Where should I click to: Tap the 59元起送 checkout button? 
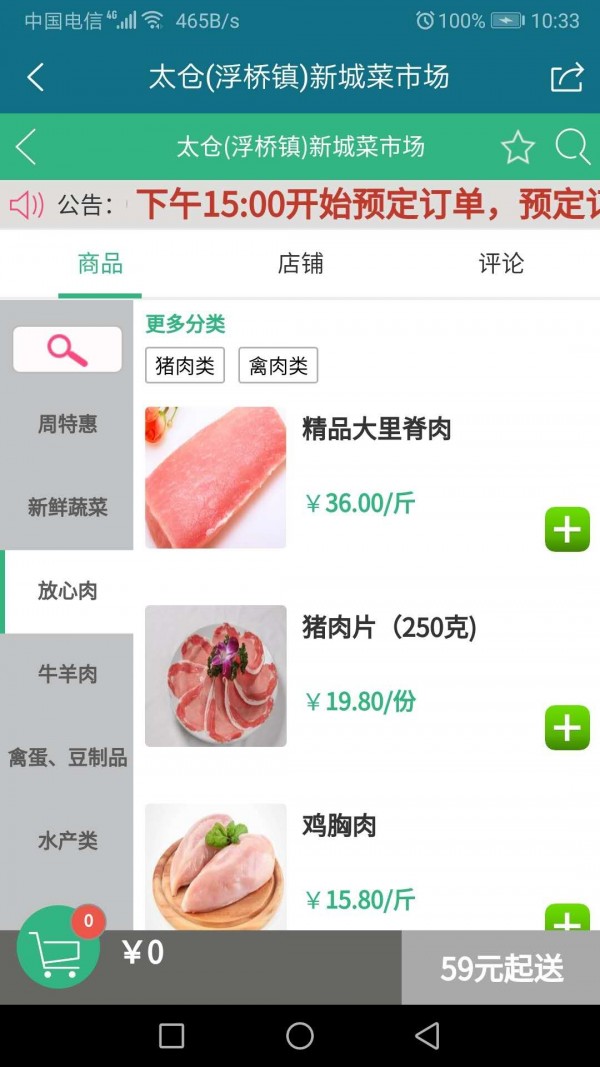pos(501,967)
